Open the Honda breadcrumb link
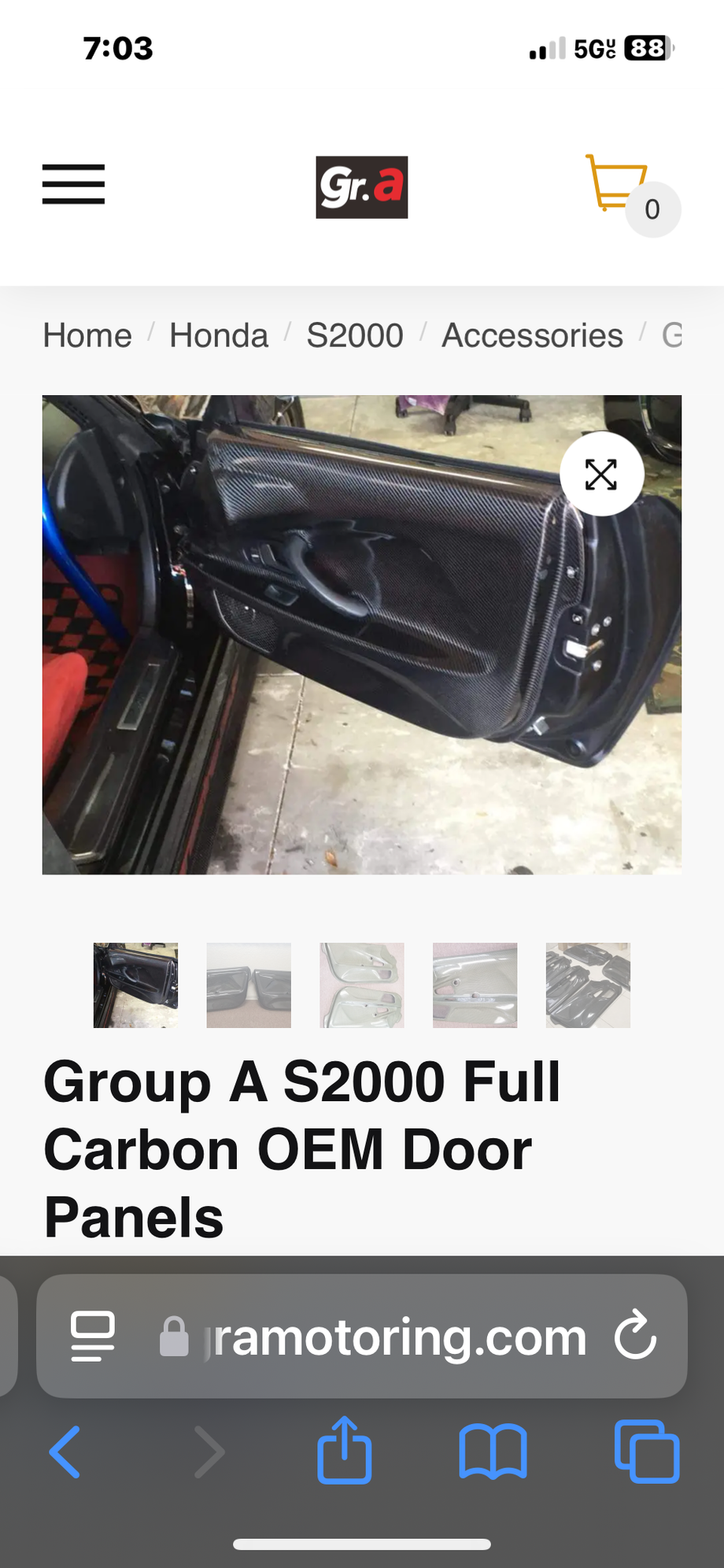 click(219, 335)
